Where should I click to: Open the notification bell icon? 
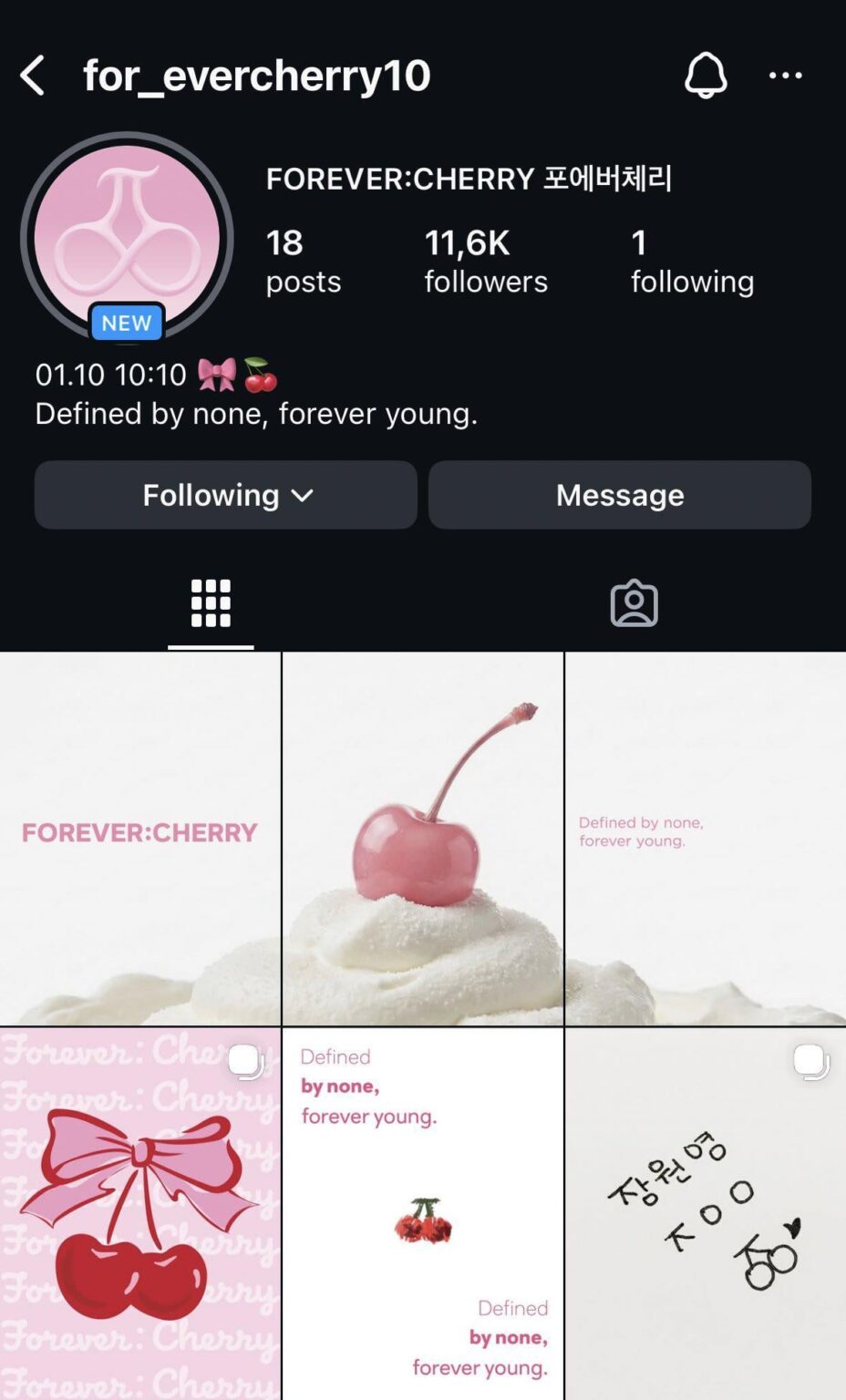pyautogui.click(x=705, y=76)
